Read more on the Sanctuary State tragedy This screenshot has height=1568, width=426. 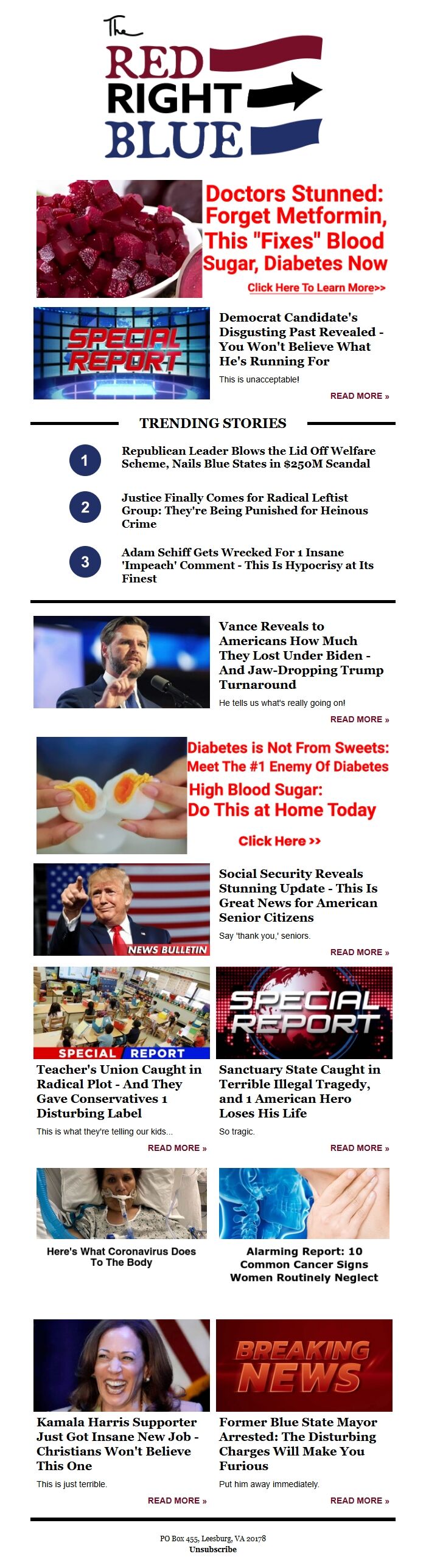pyautogui.click(x=359, y=1148)
